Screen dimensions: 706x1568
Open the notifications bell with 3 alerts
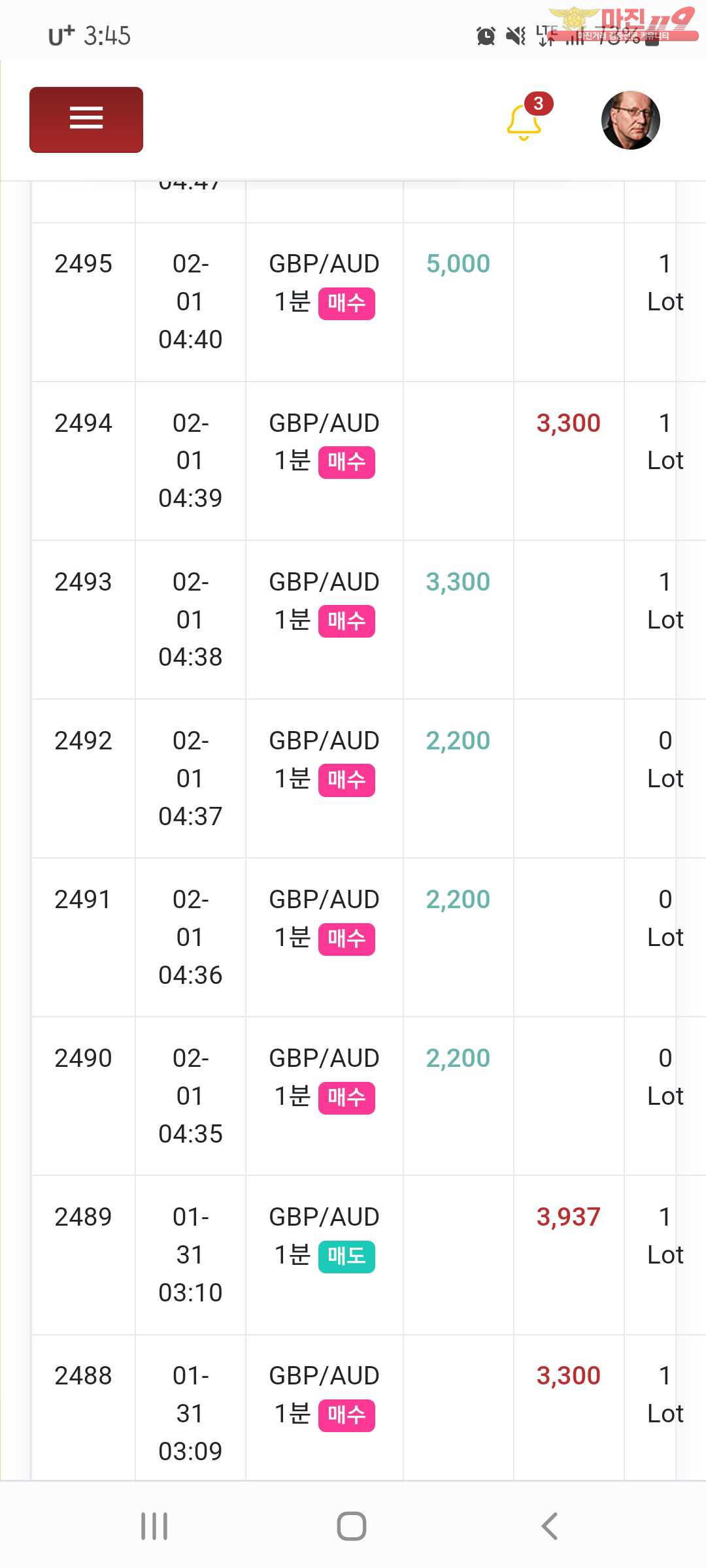click(x=524, y=122)
